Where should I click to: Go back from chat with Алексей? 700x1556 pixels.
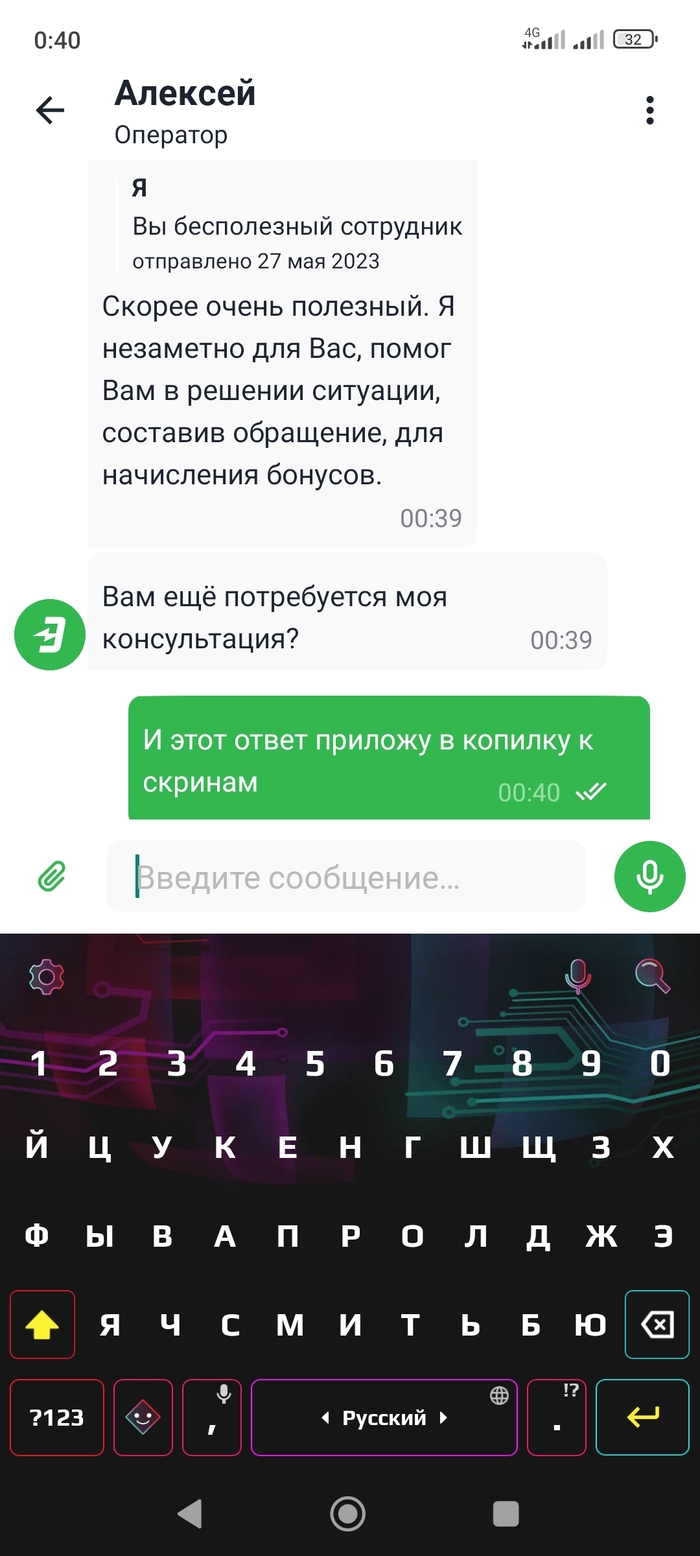[x=50, y=110]
